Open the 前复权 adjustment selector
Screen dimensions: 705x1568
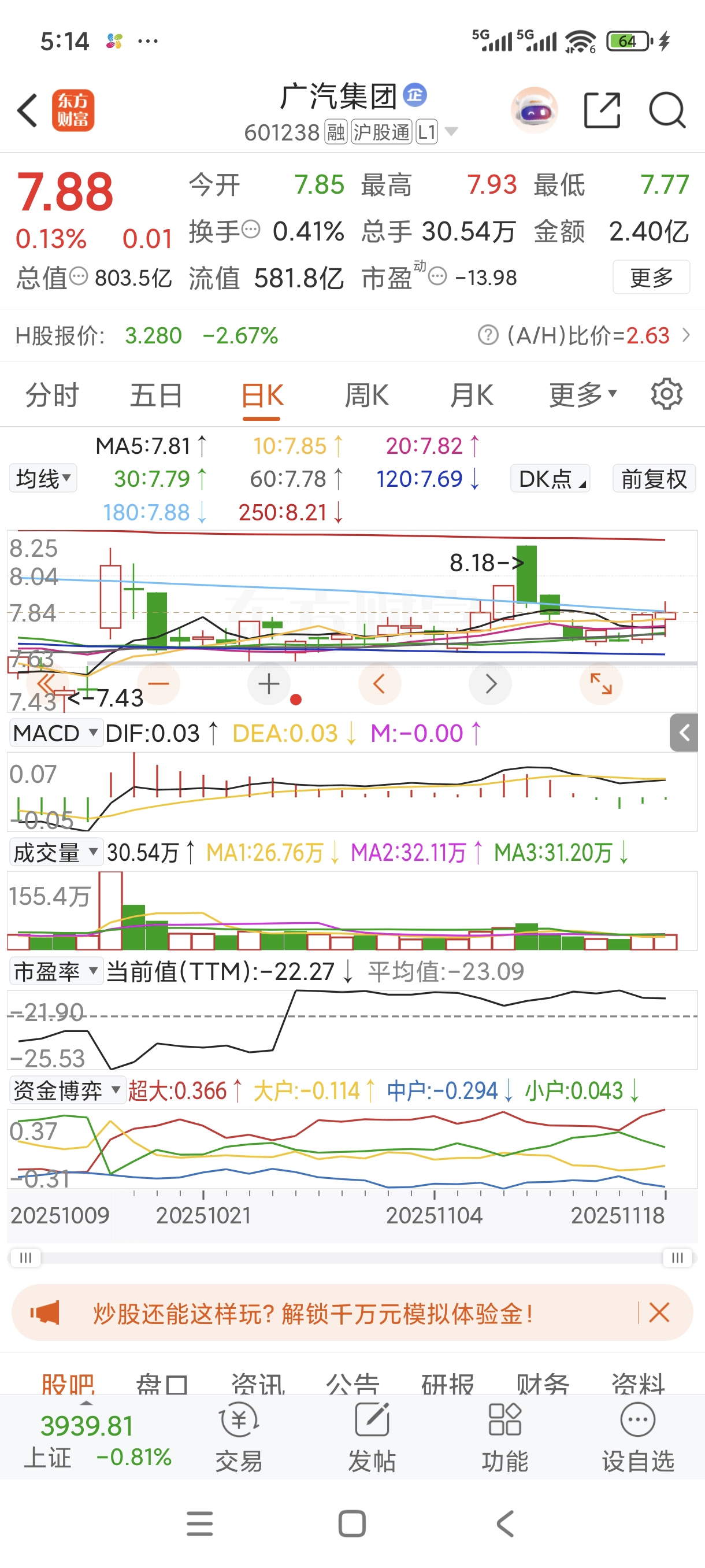click(x=654, y=478)
